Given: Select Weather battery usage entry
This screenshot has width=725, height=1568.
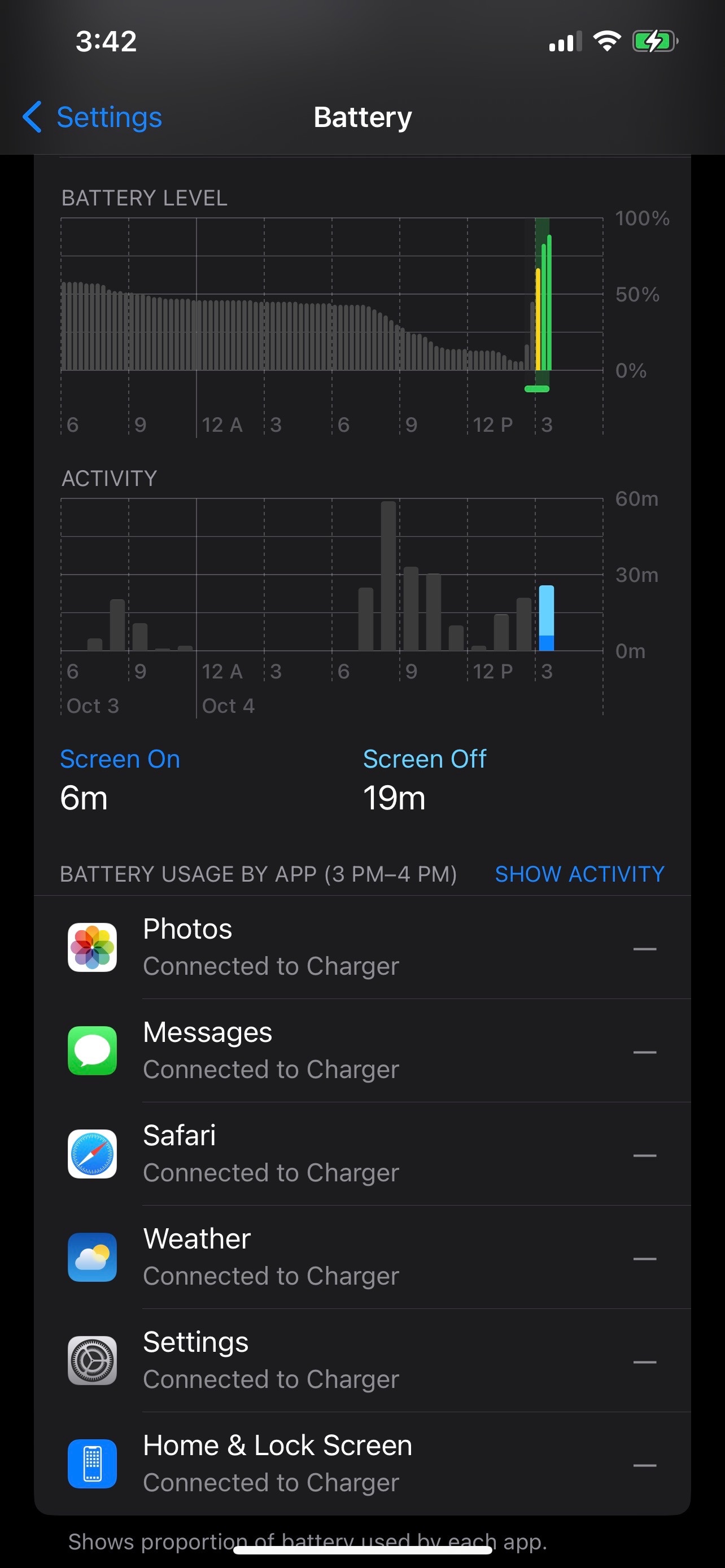Looking at the screenshot, I should click(x=361, y=1258).
